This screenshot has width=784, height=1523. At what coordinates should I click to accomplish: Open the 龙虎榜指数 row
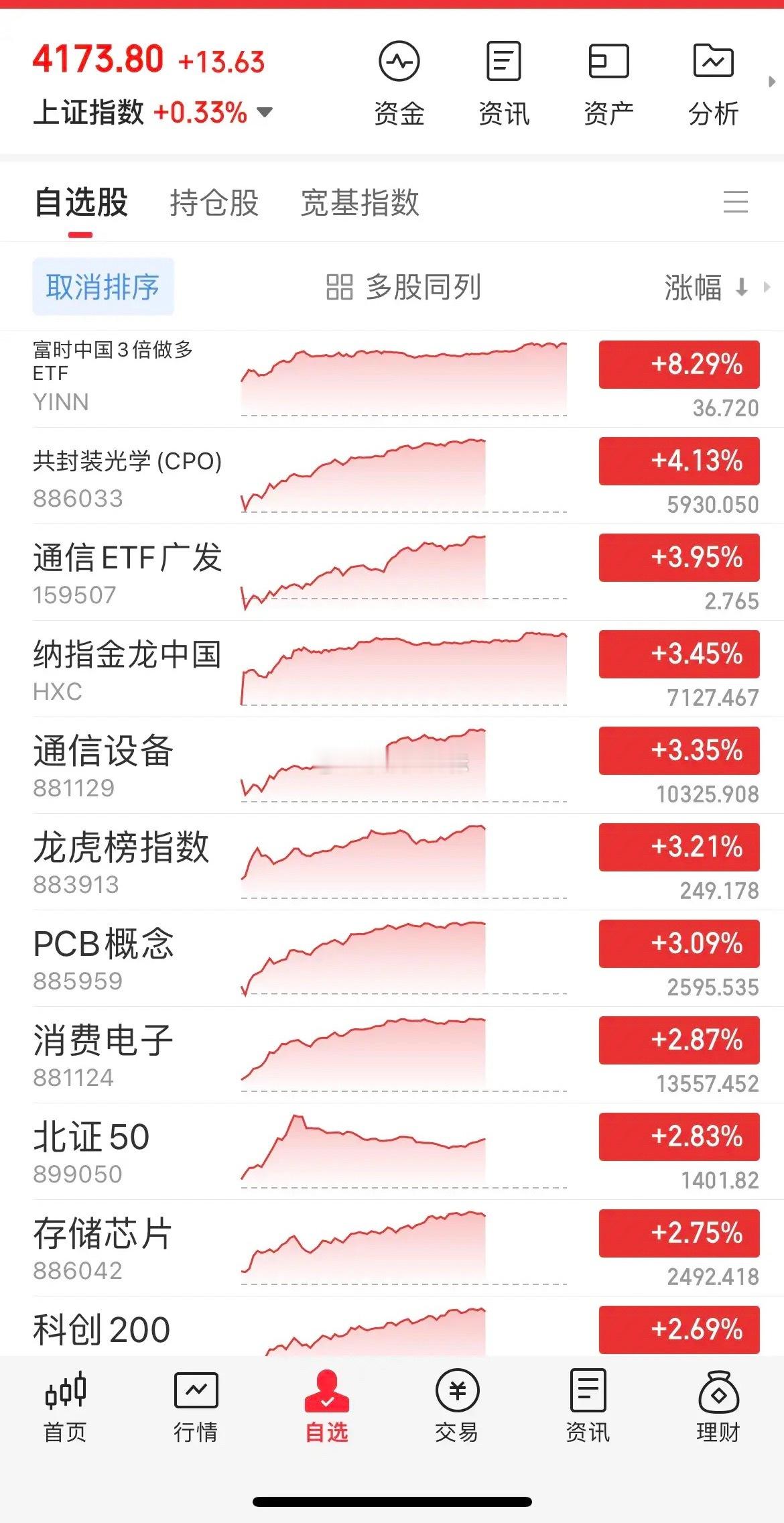tap(392, 862)
